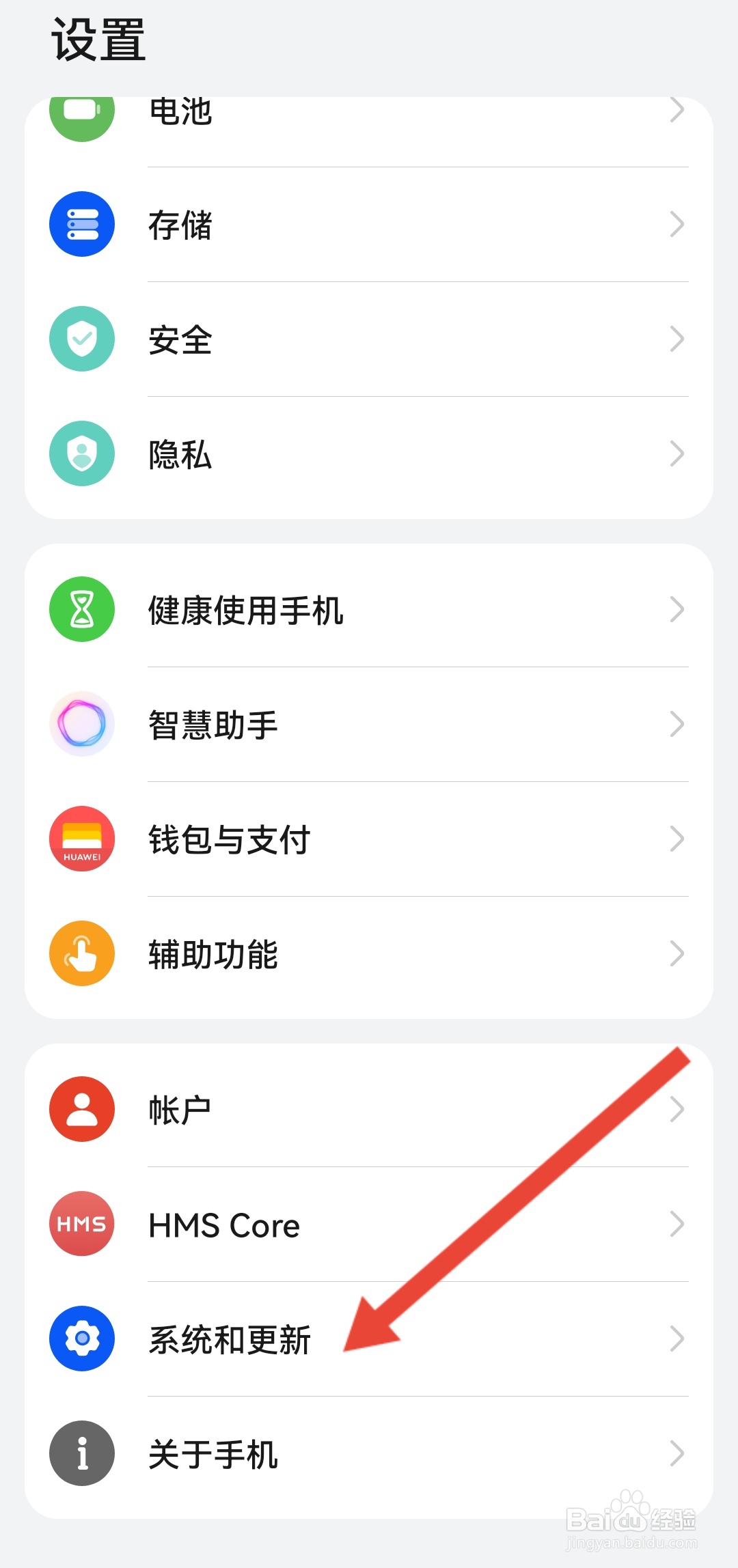Tap the shield security icon

point(81,339)
